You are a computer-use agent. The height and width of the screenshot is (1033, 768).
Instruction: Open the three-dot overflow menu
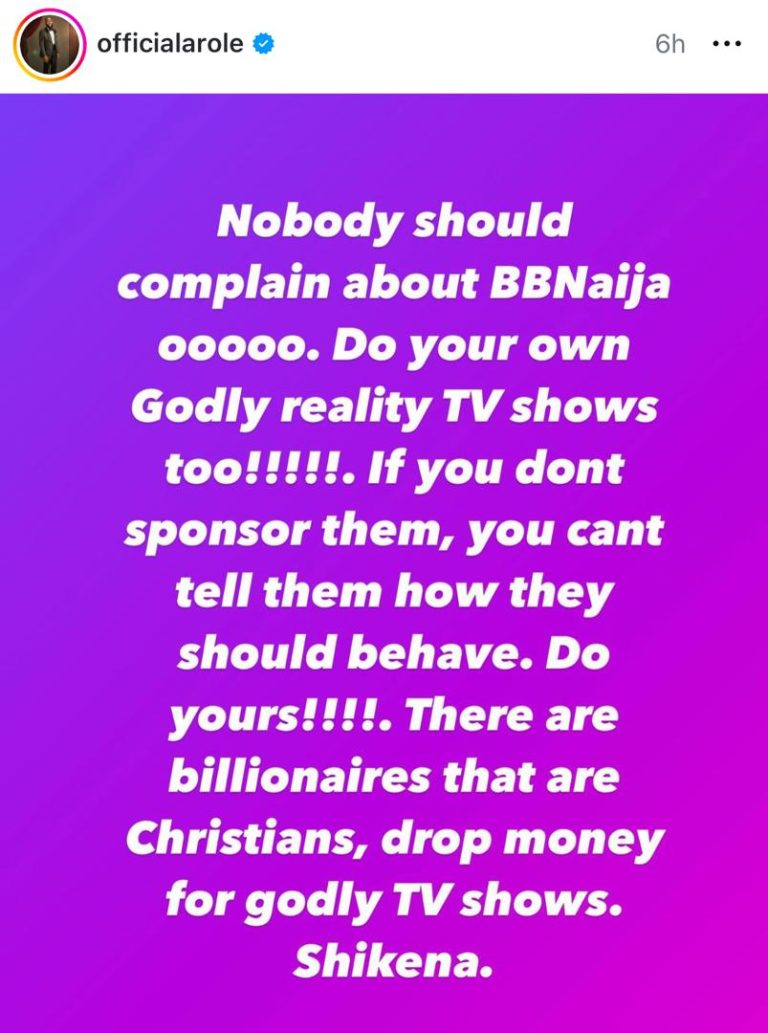click(727, 44)
